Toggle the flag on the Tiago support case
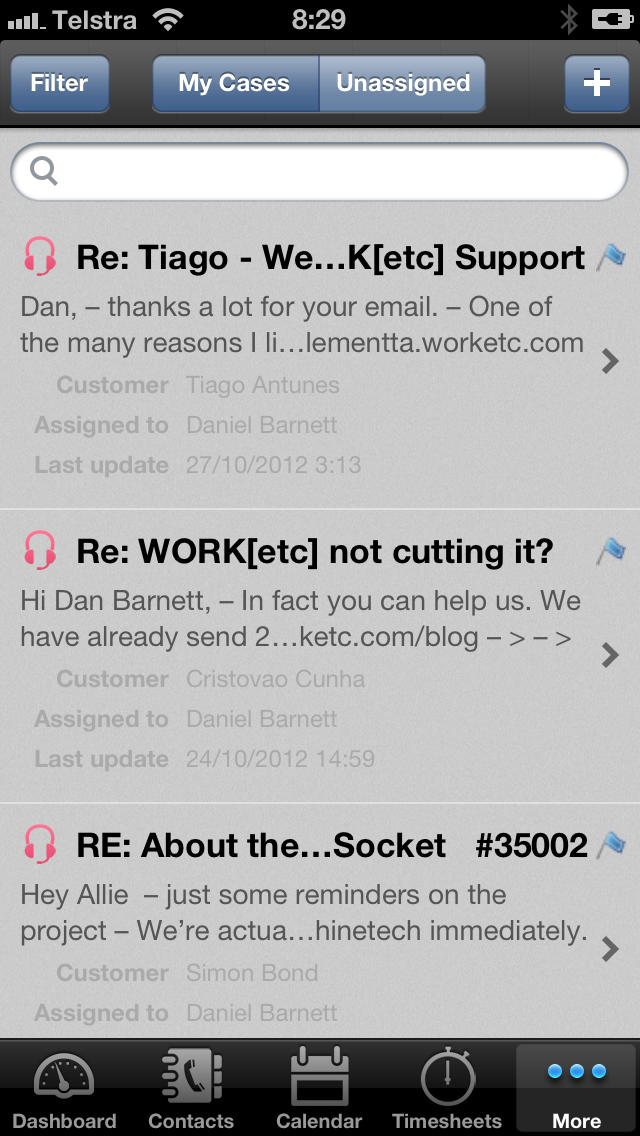The width and height of the screenshot is (640, 1136). pos(611,257)
